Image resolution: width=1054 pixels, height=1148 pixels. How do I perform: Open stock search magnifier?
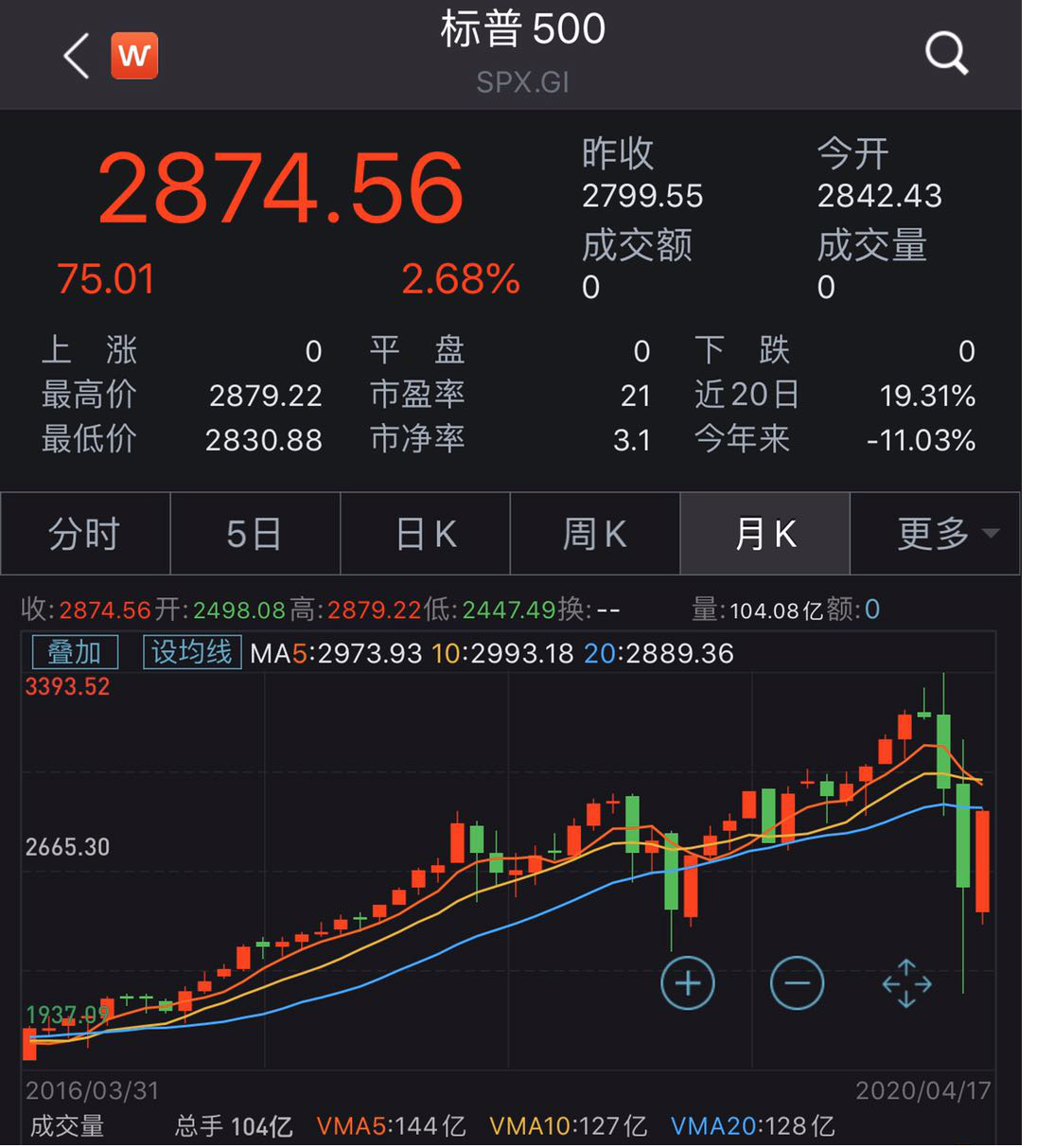[945, 53]
